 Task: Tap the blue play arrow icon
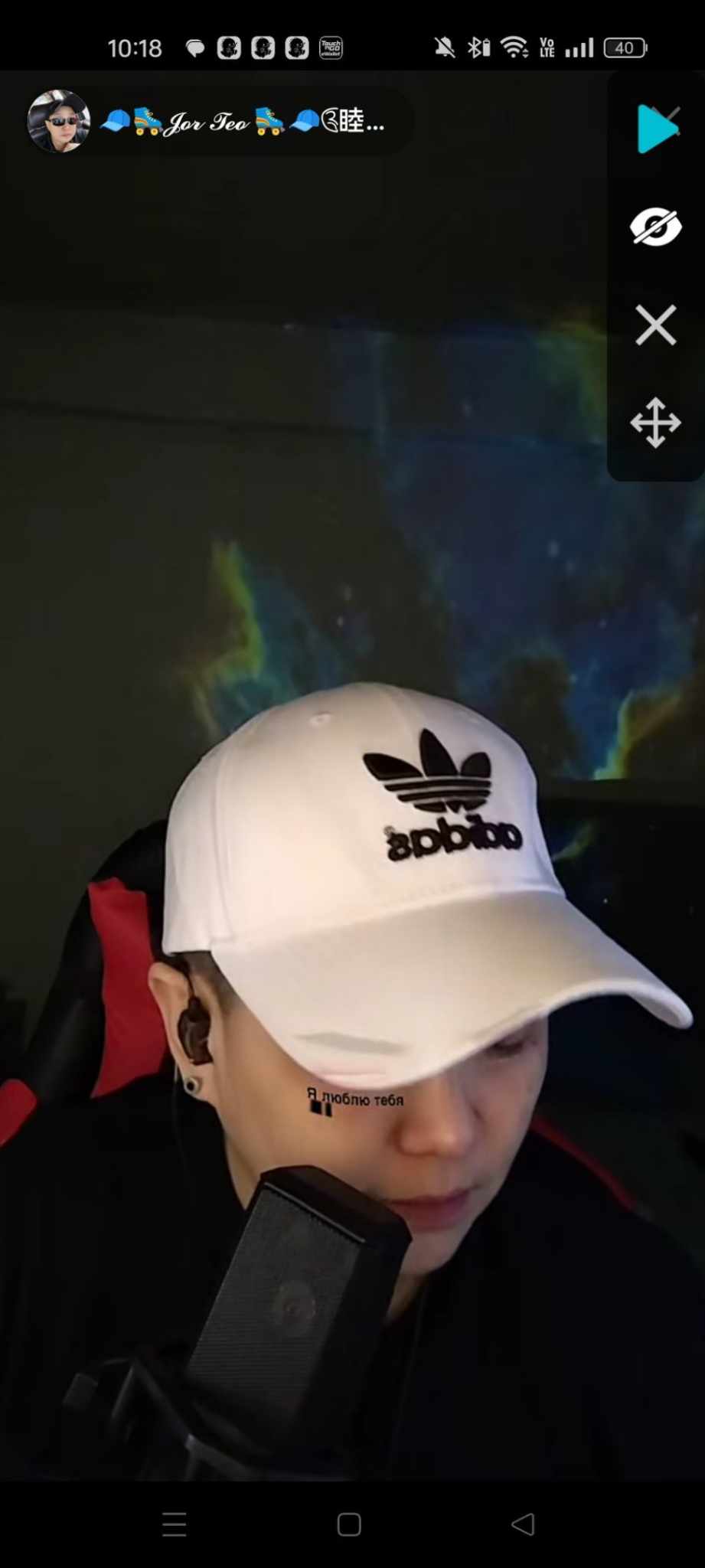[657, 129]
